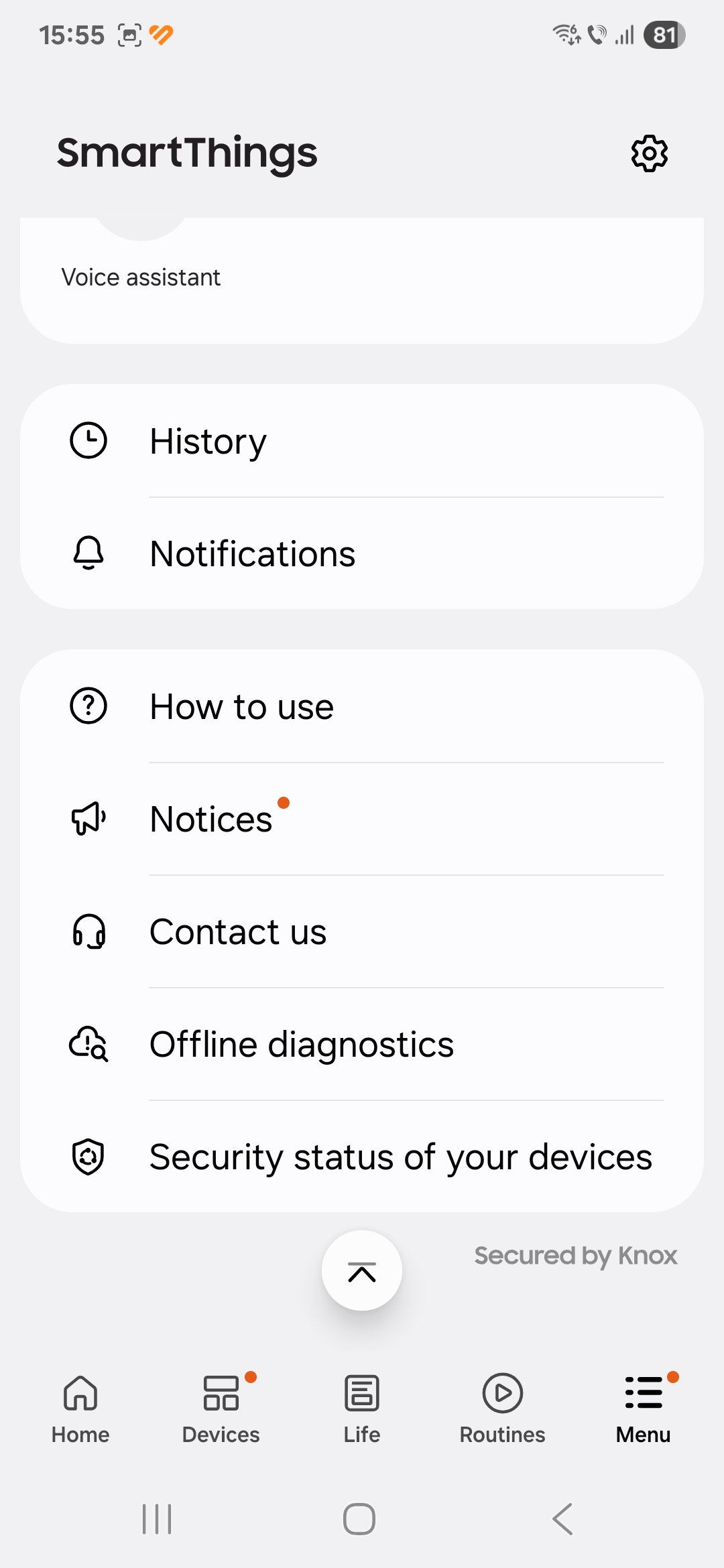The image size is (724, 1568).
Task: Open the settings gear icon
Action: click(x=649, y=153)
